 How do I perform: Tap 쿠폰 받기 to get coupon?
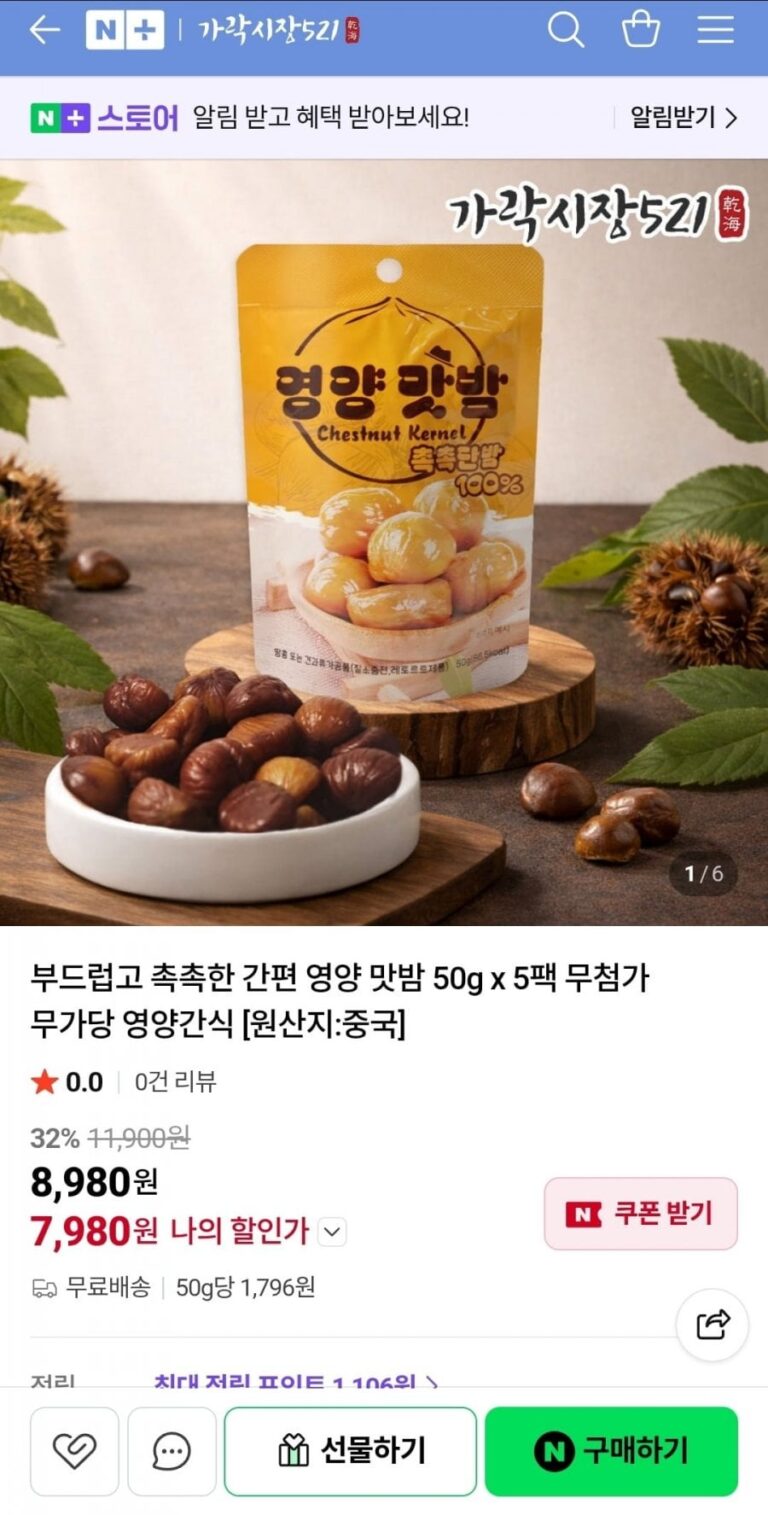click(x=641, y=1214)
